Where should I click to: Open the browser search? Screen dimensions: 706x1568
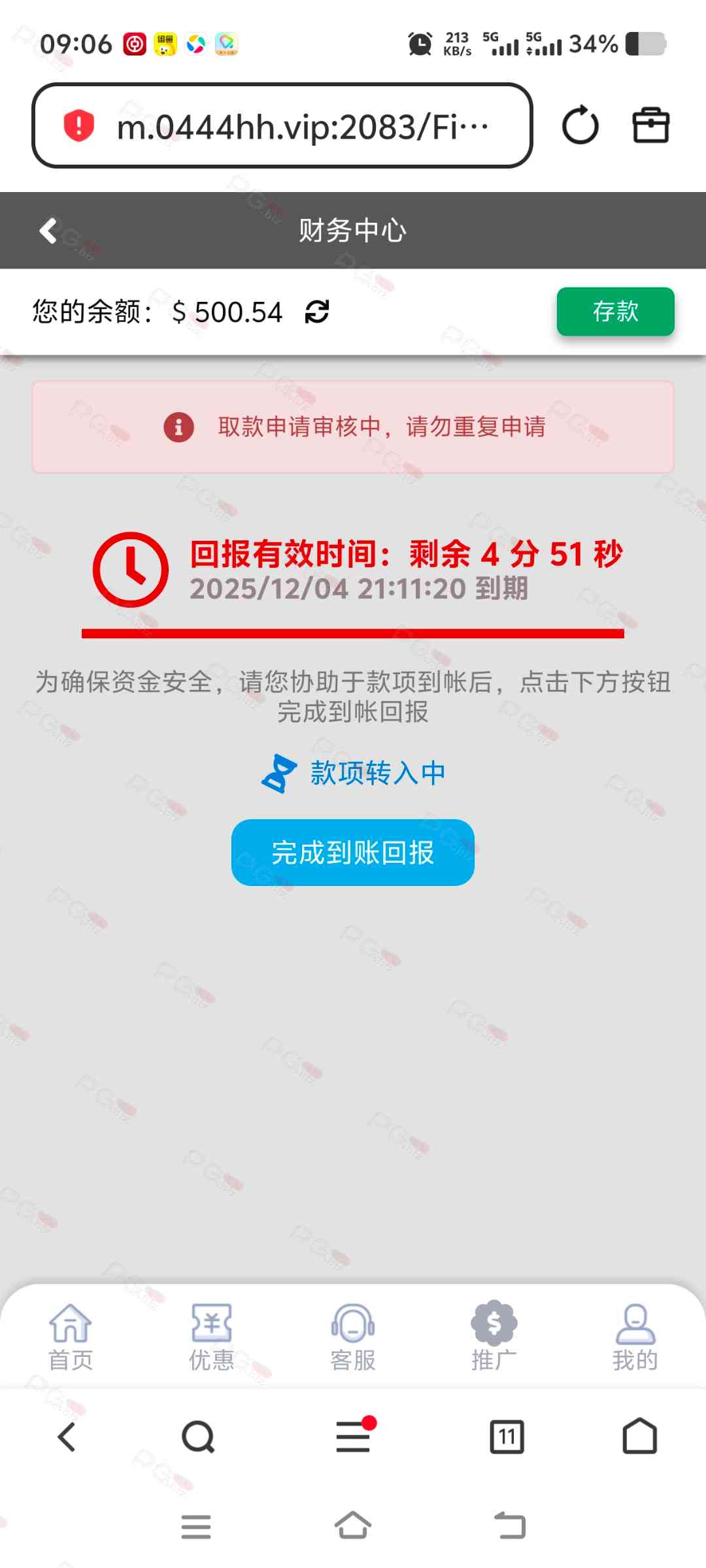click(198, 1437)
